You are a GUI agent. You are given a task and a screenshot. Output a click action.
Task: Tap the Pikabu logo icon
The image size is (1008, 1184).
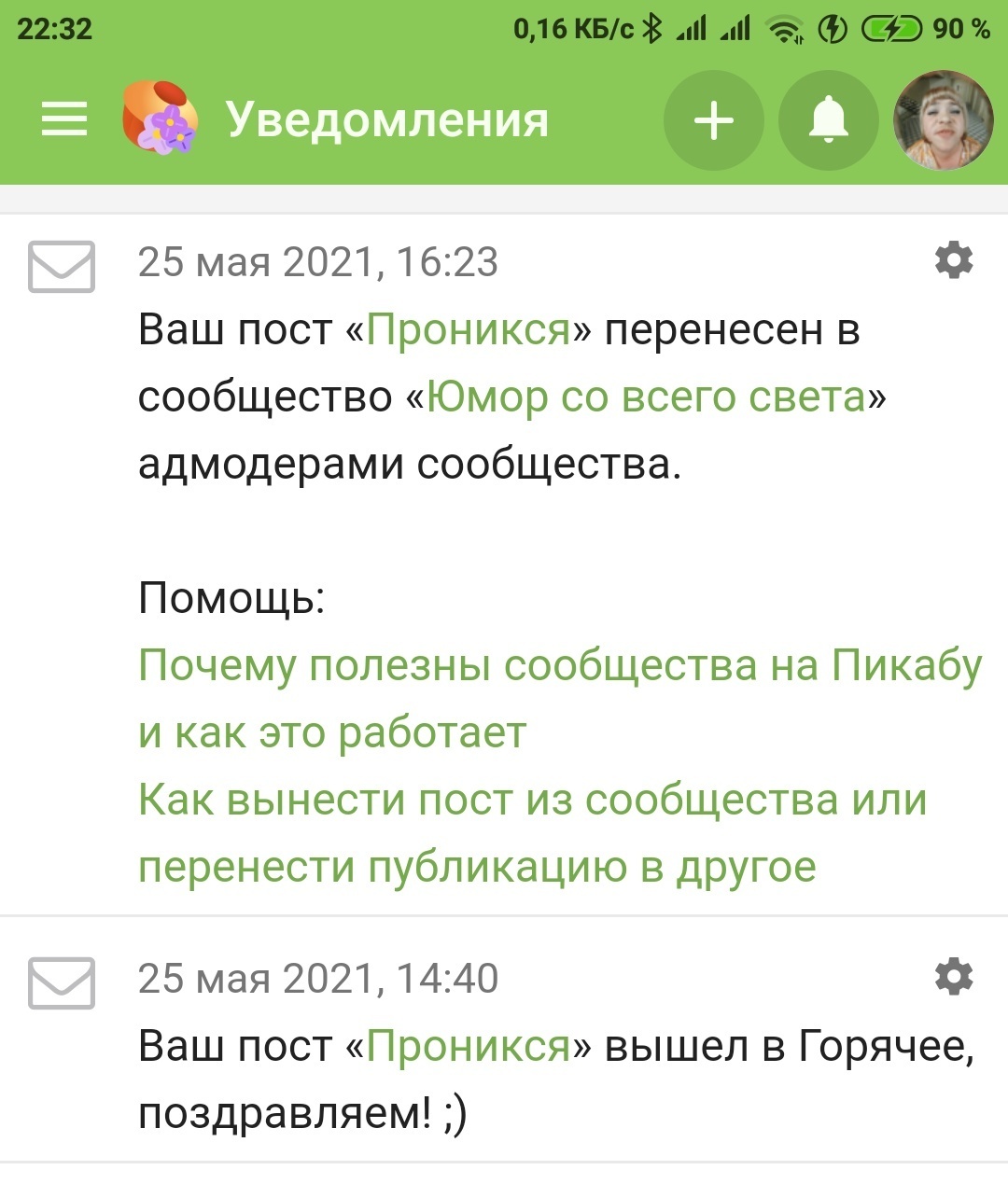pyautogui.click(x=160, y=118)
